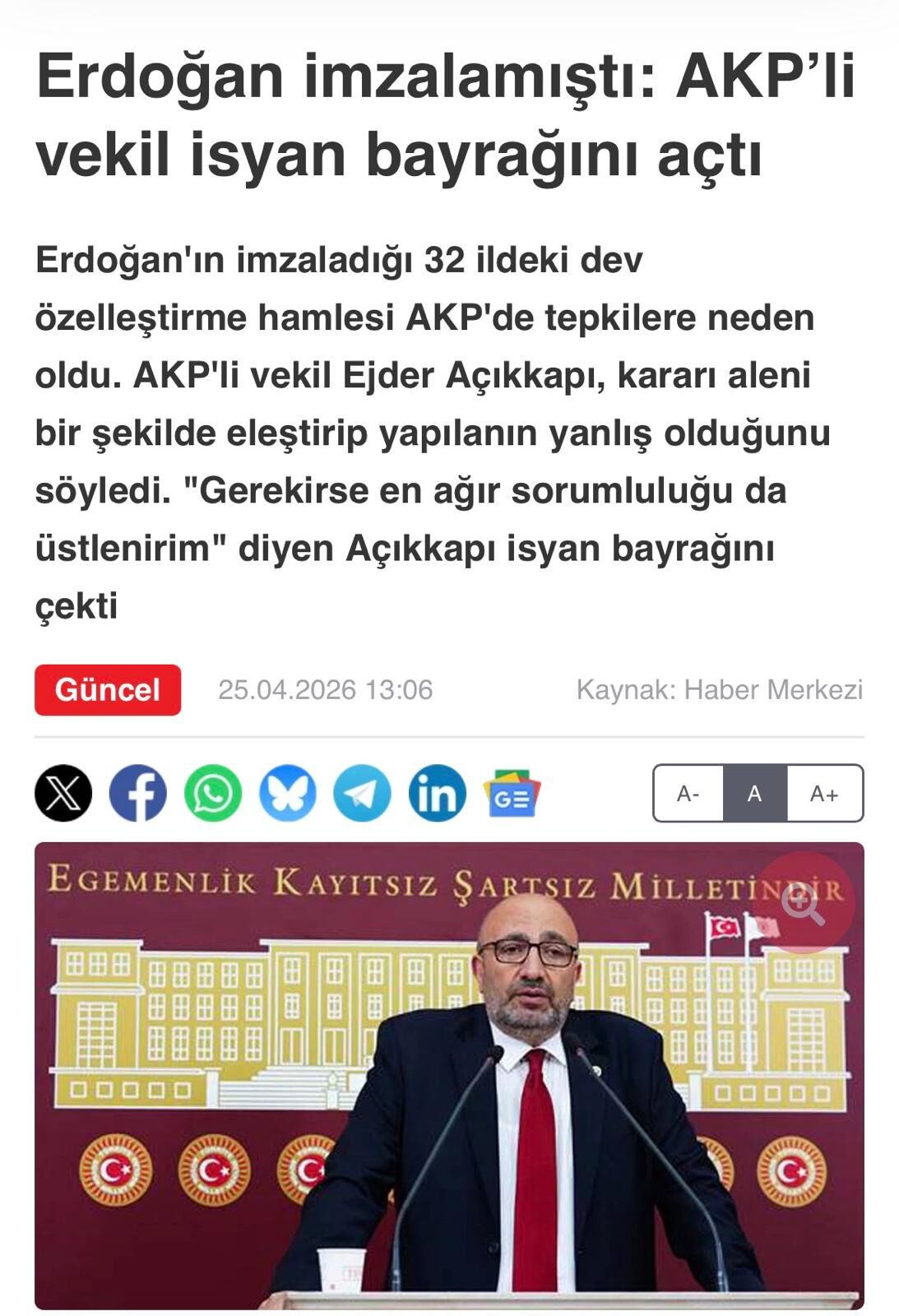Image resolution: width=899 pixels, height=1316 pixels.
Task: Share article on X
Action: pos(63,793)
